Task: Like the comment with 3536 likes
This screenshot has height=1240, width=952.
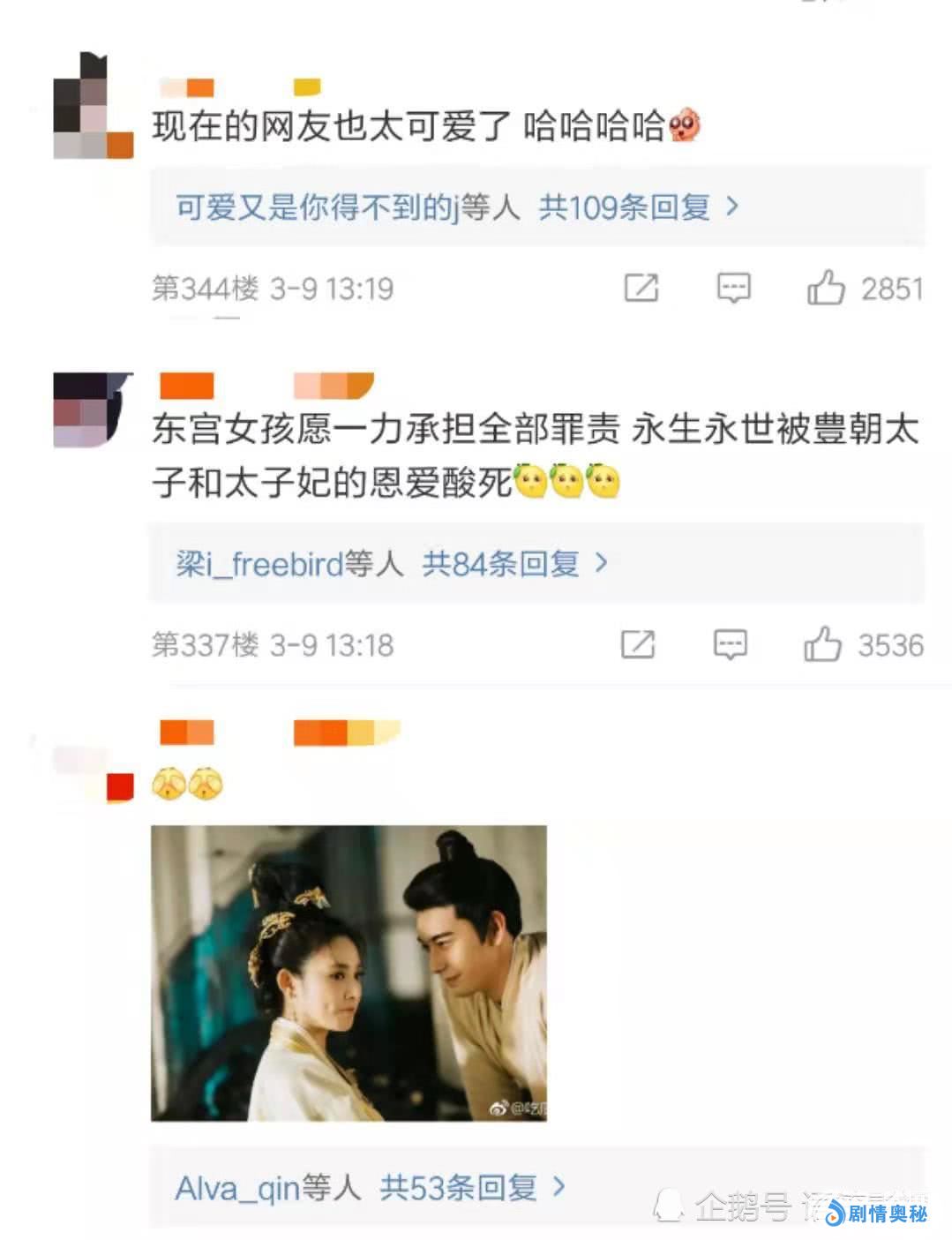Action: (822, 644)
